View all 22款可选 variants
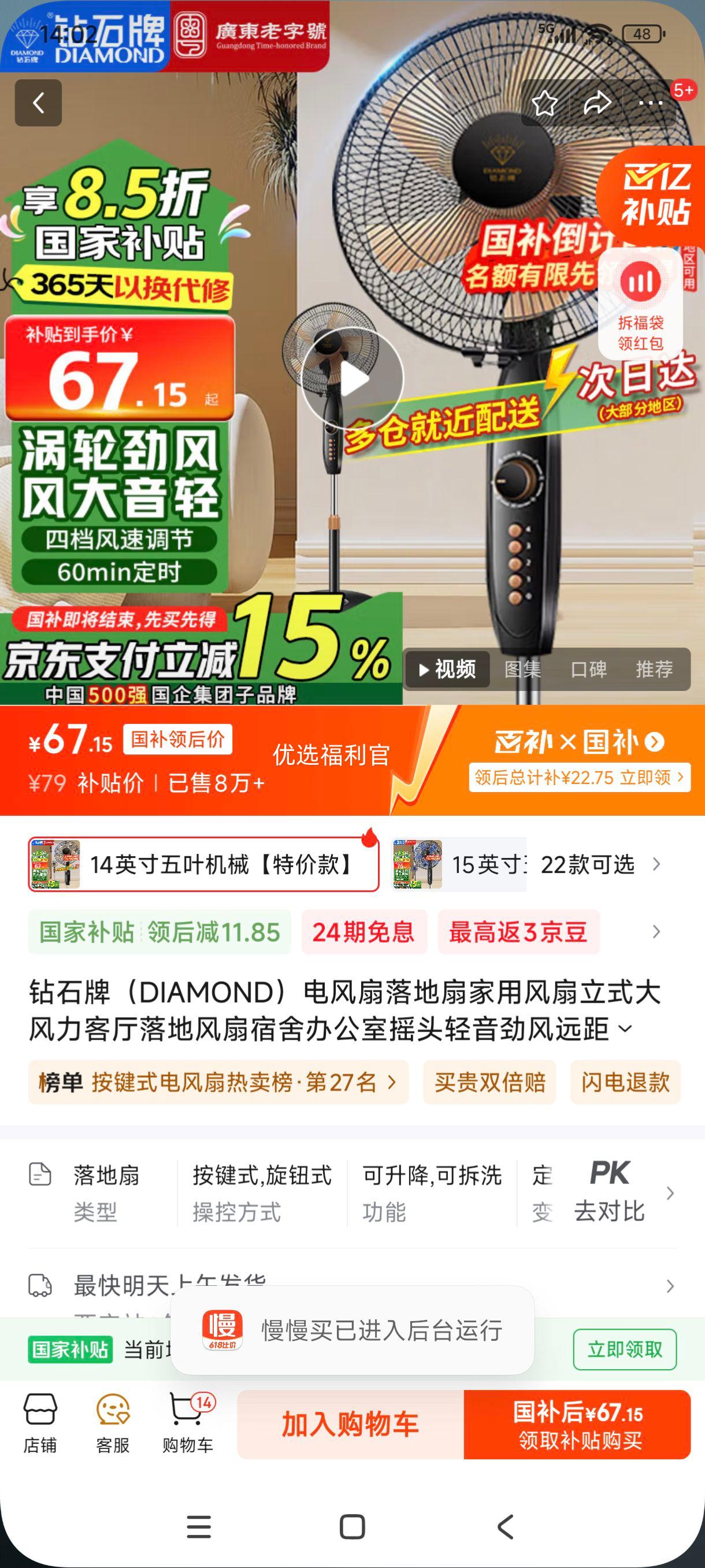Viewport: 705px width, 1568px height. click(x=599, y=864)
